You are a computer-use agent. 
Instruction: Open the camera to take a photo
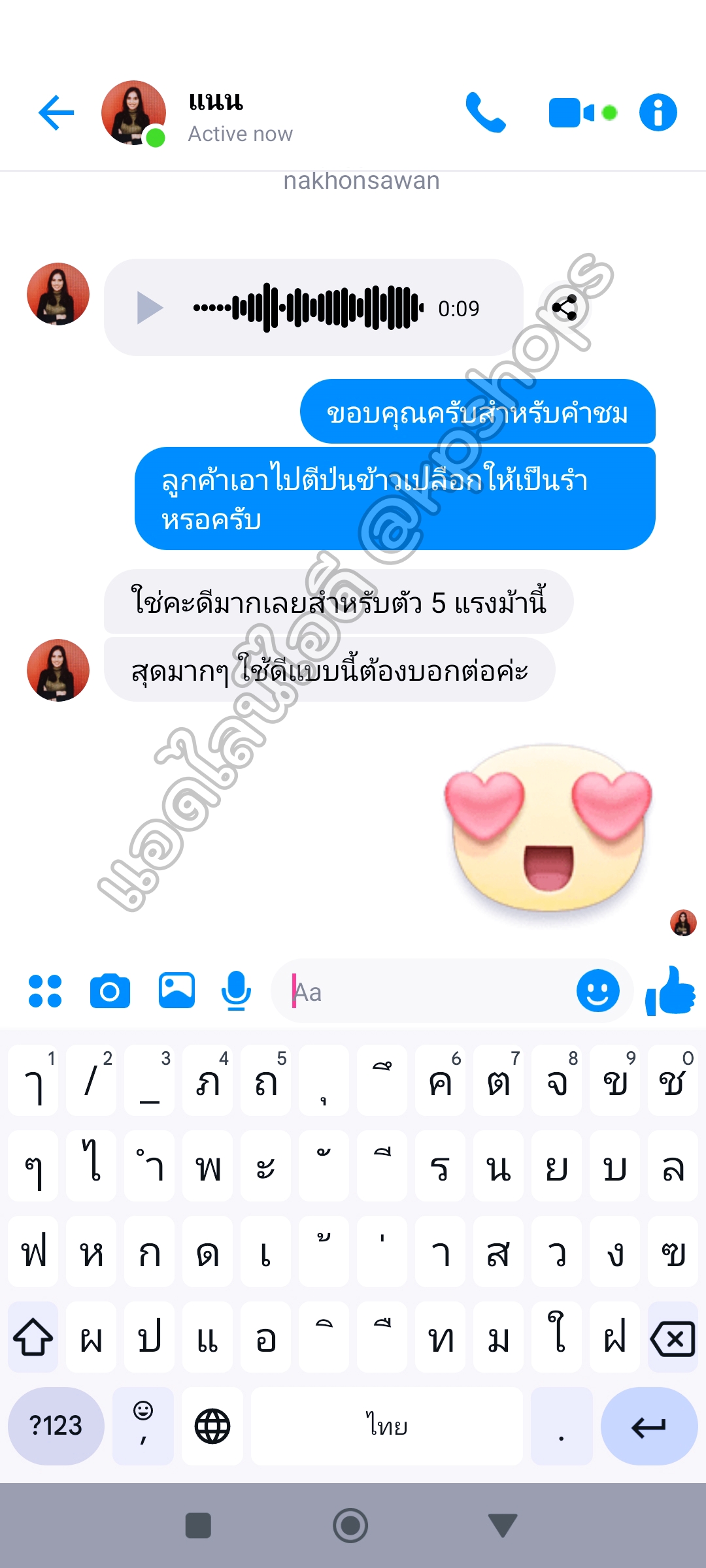(x=110, y=991)
